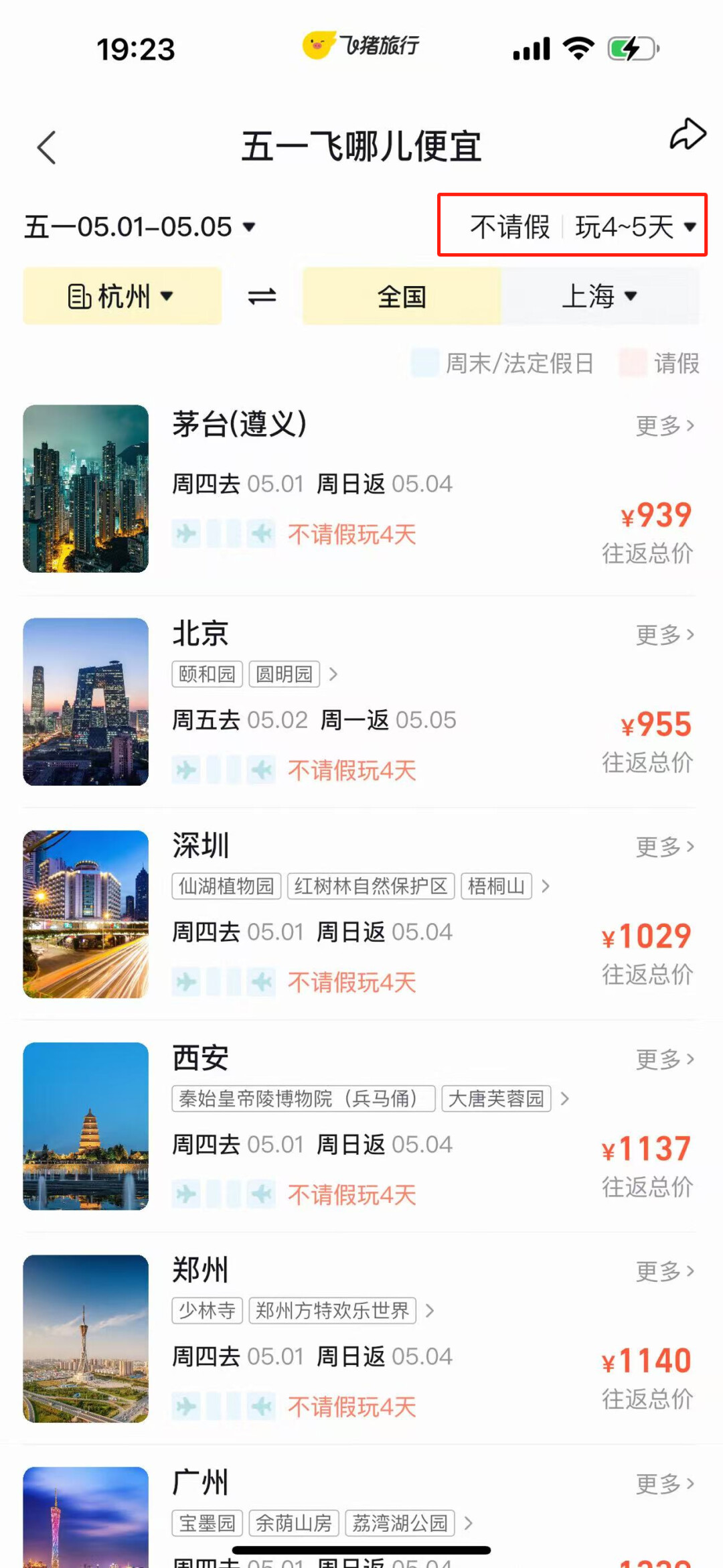The height and width of the screenshot is (1568, 723).
Task: Go back with the left arrow
Action: coord(46,147)
